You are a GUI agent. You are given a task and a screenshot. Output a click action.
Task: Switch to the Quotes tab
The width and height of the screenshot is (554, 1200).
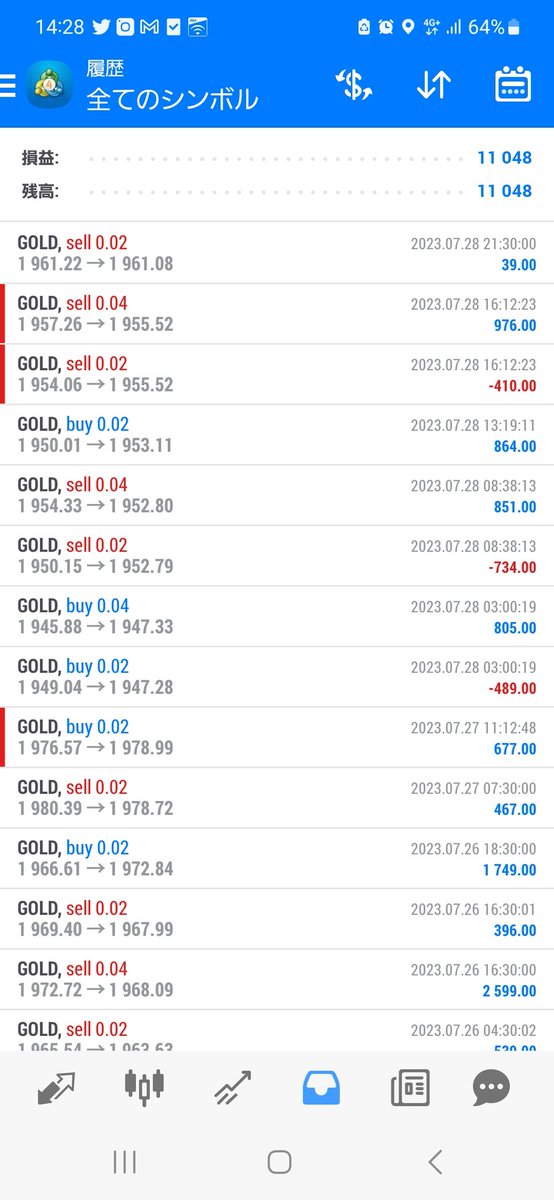56,1087
